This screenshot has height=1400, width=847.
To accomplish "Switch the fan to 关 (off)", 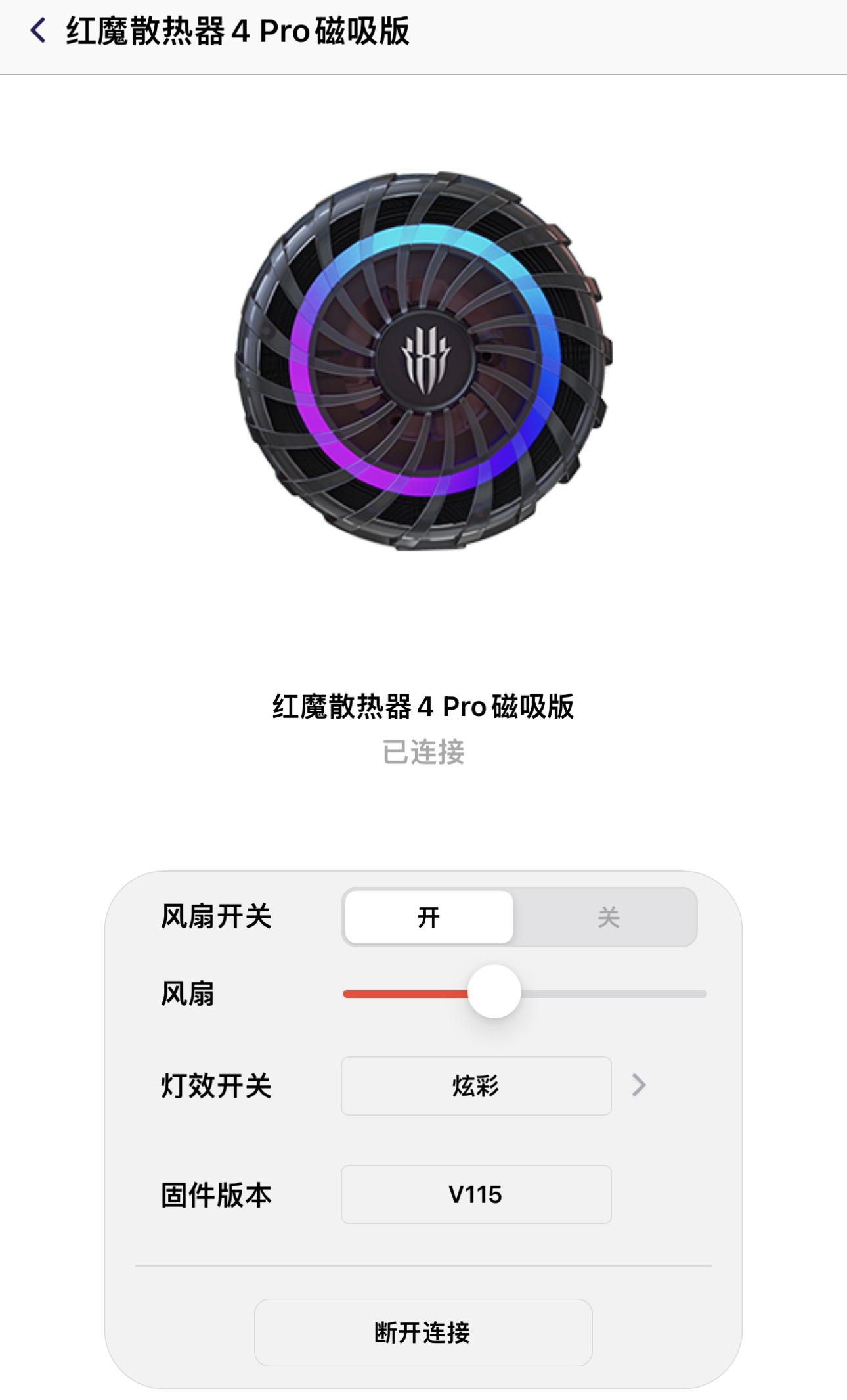I will point(607,917).
